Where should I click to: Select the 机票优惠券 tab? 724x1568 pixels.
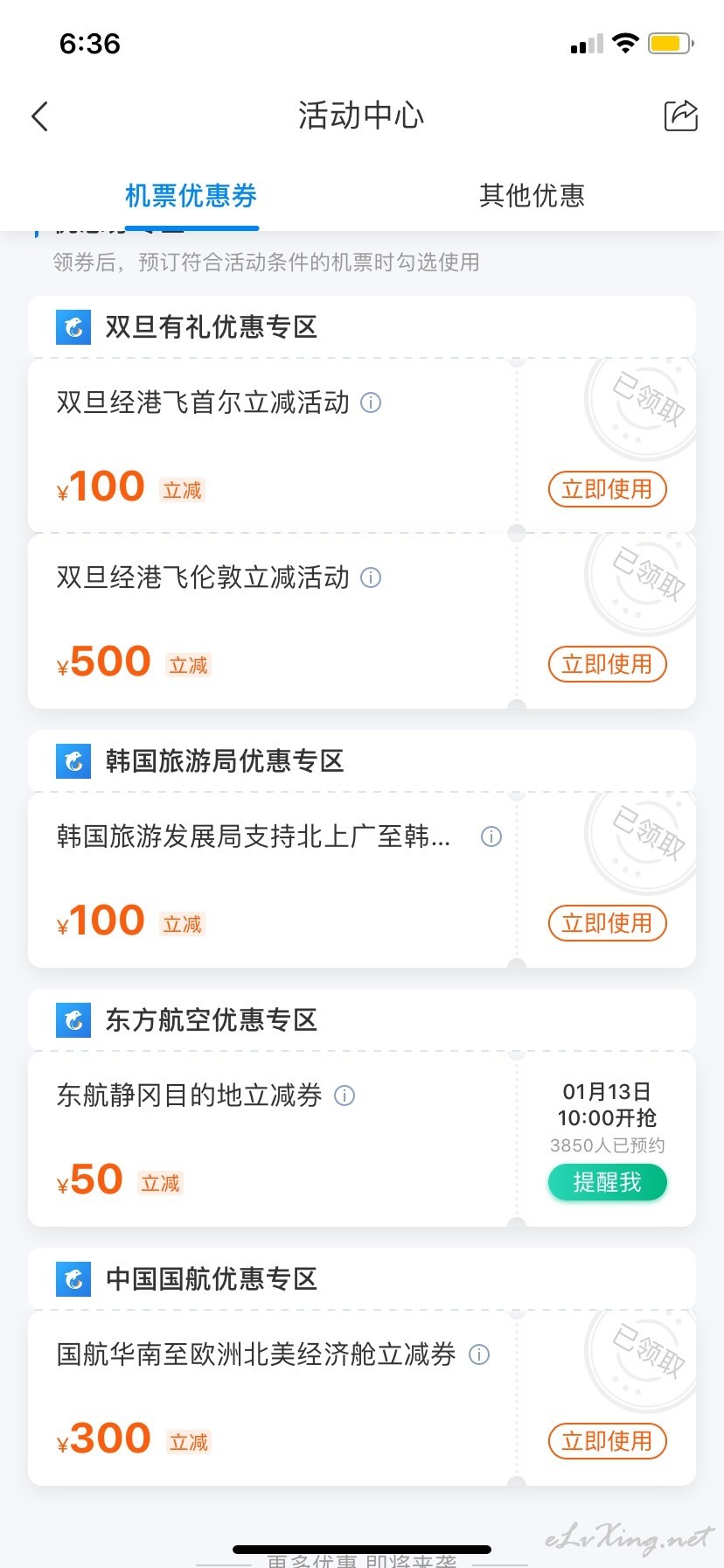[x=191, y=195]
